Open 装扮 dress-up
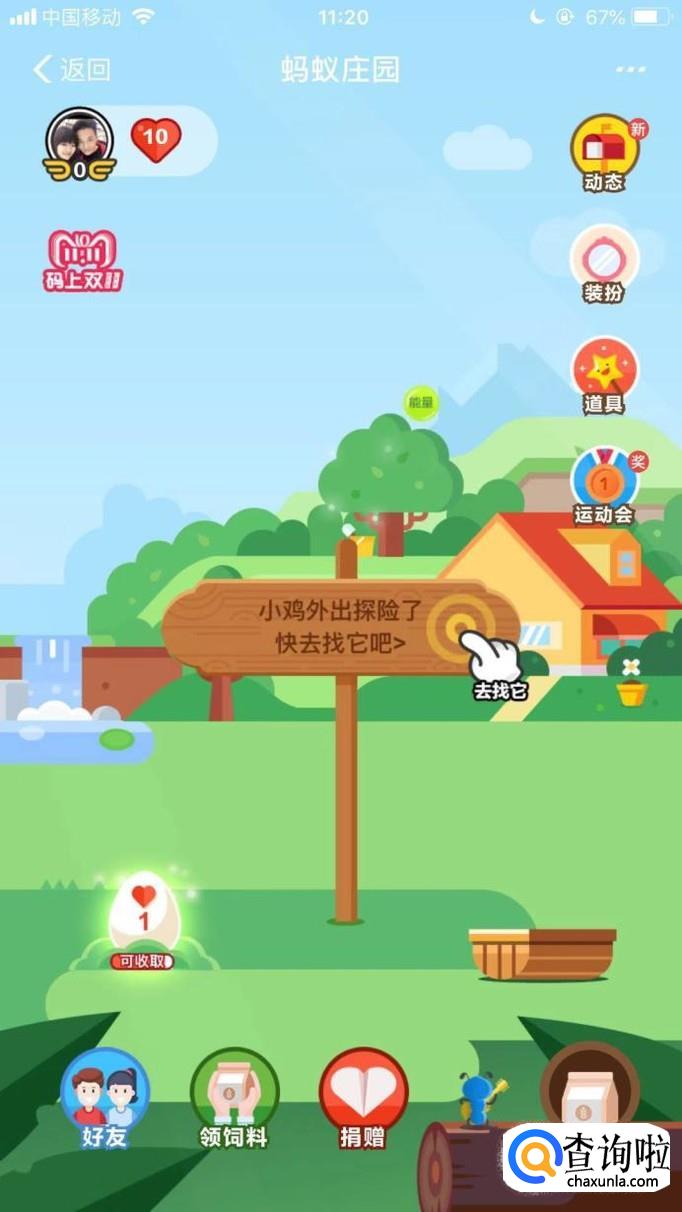Screen dimensions: 682x1212 pyautogui.click(x=604, y=265)
